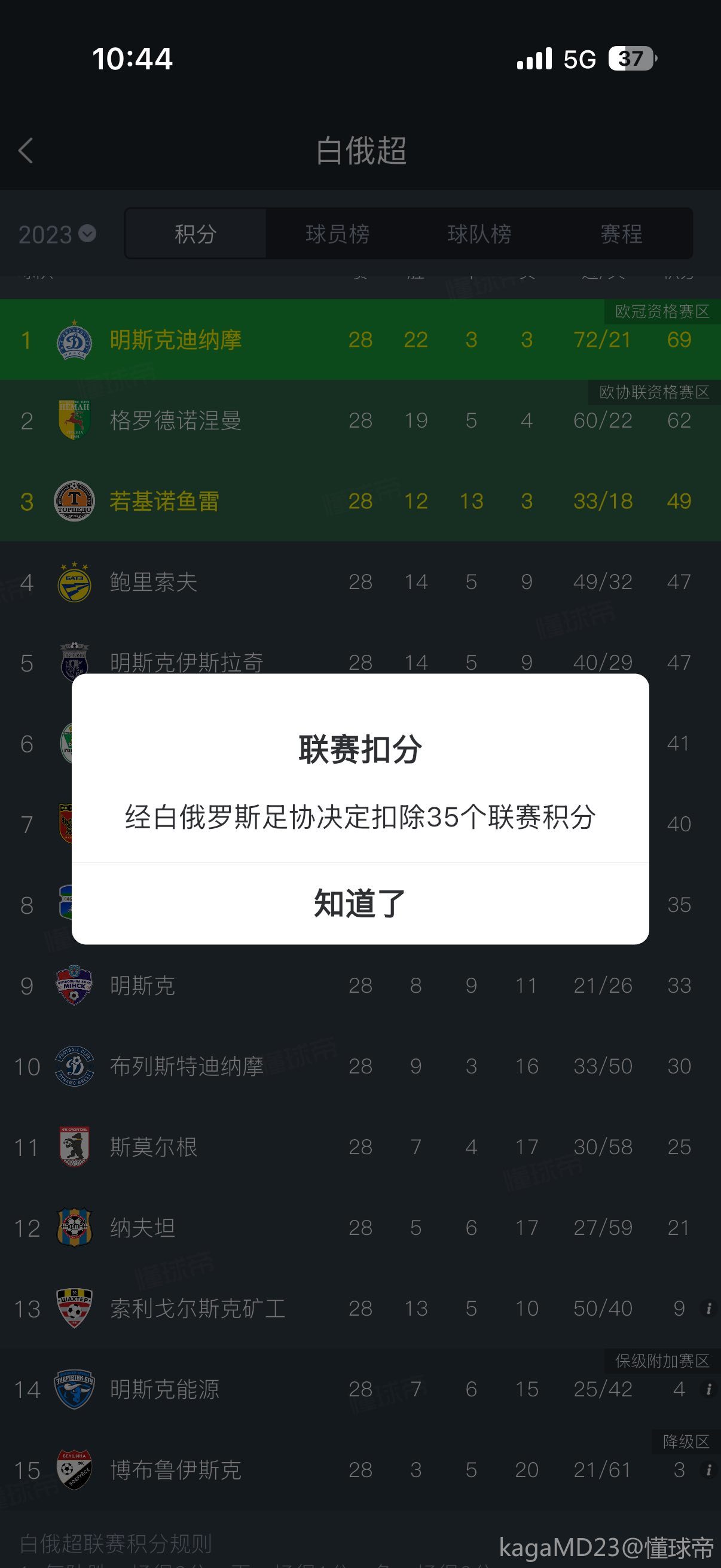721x1568 pixels.
Task: Switch to the 赛程 tab
Action: [621, 234]
